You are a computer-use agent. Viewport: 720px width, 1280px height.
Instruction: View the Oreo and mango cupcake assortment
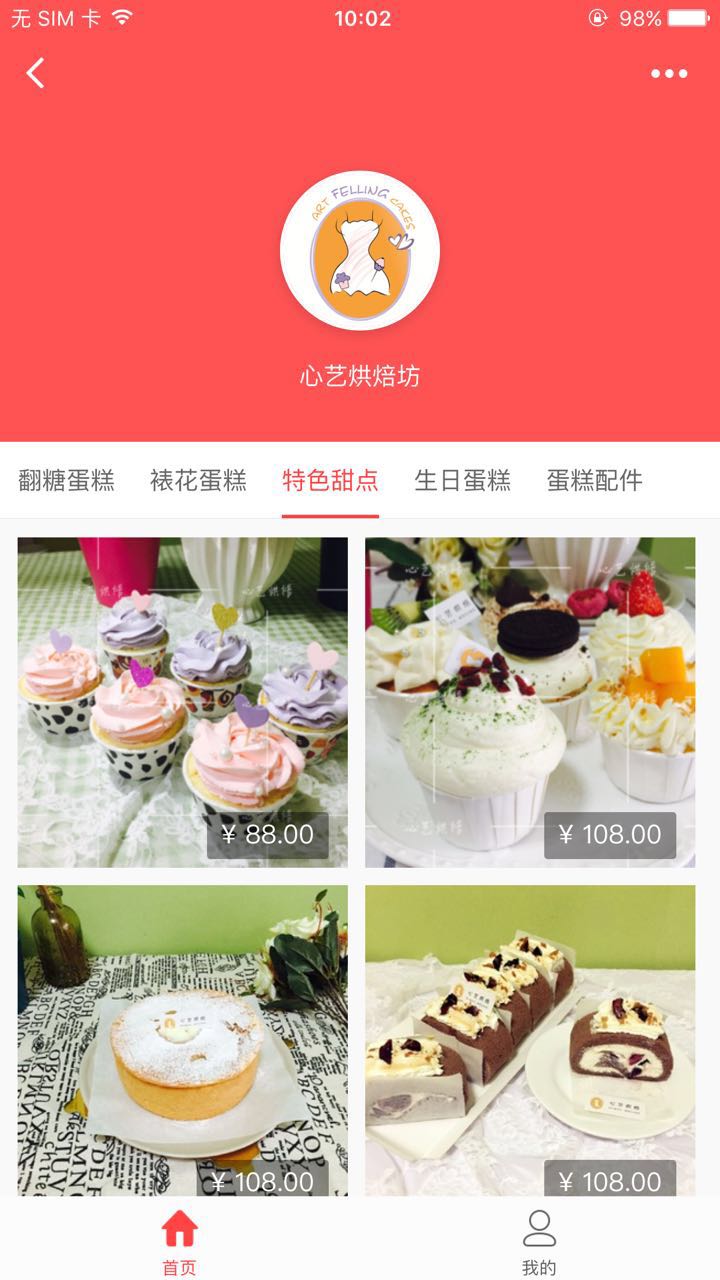(x=530, y=702)
